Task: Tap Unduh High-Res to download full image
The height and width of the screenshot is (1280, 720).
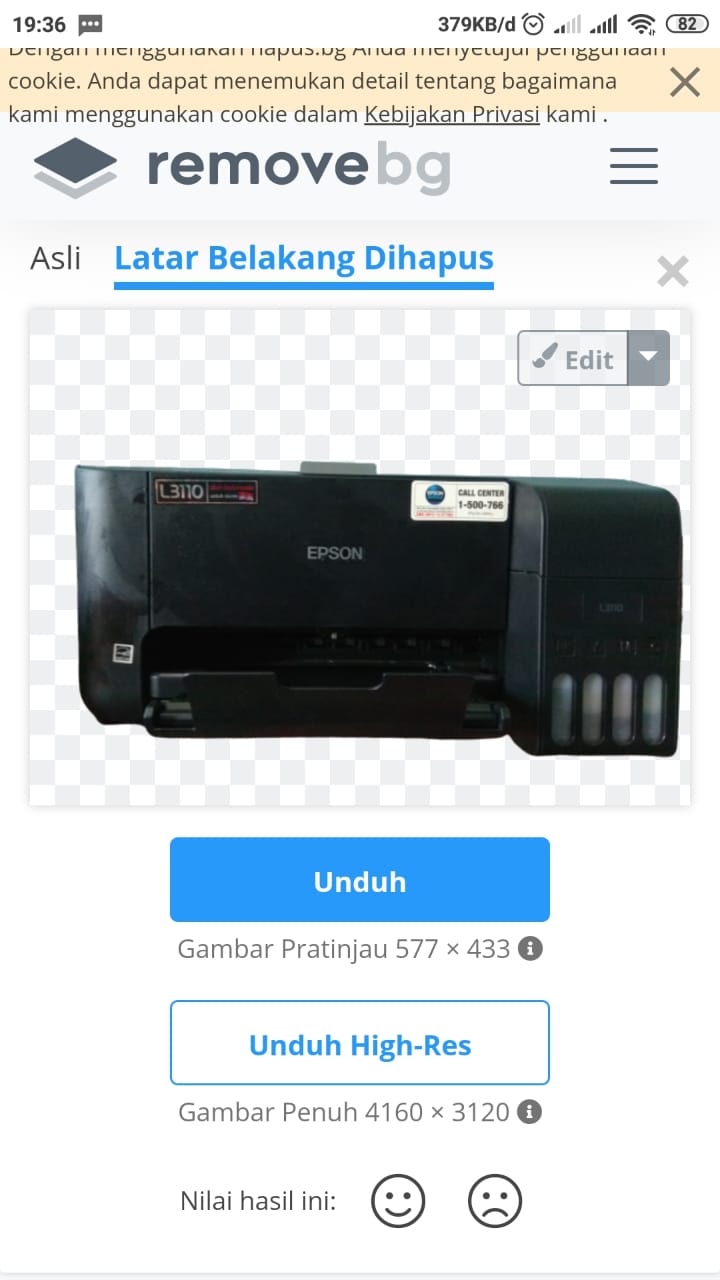Action: tap(360, 1043)
